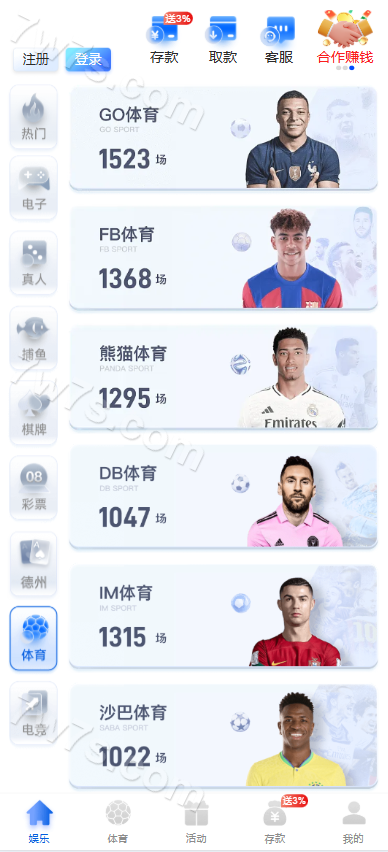Viewport: 388px width, 852px height.
Task: Go to the 我的 bottom tab
Action: point(354,822)
